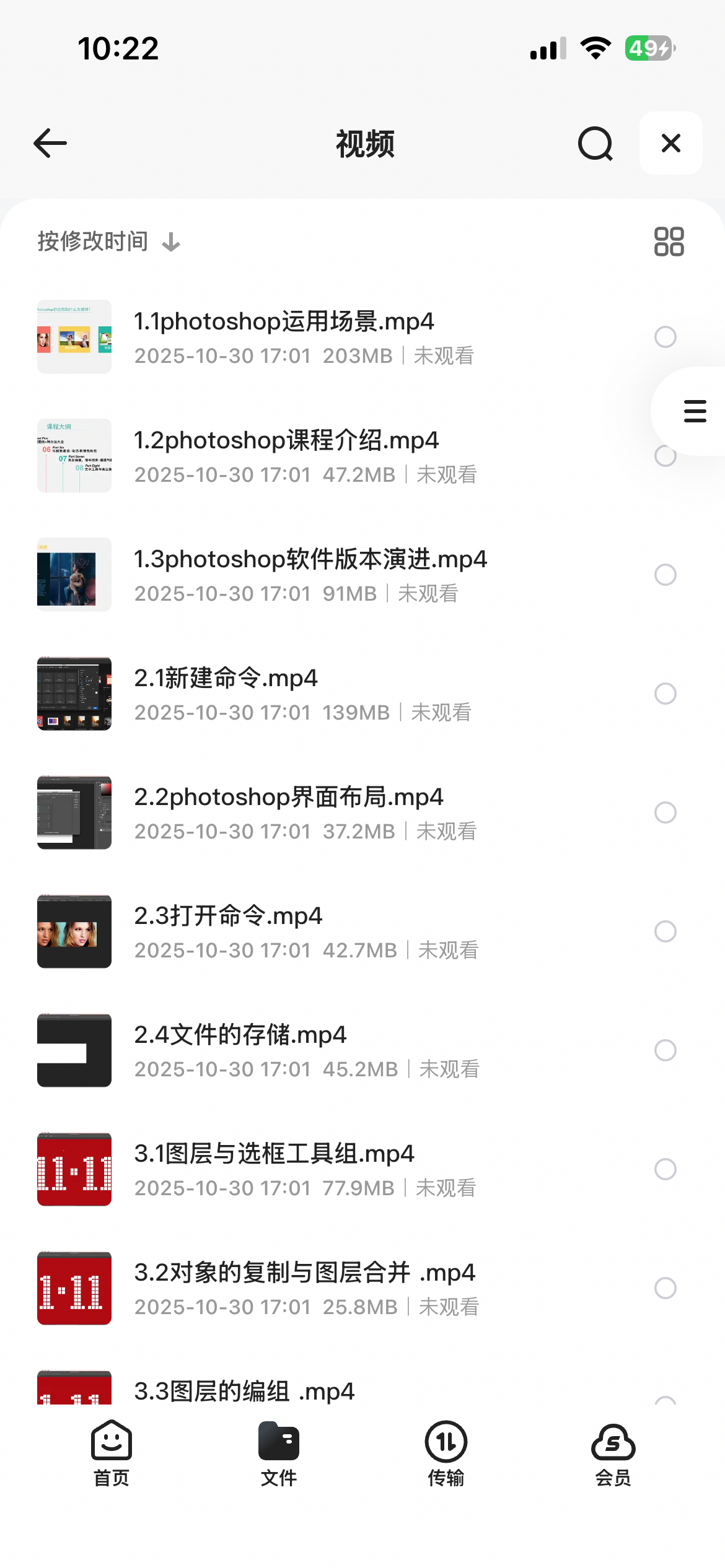Play 1.1photoshop运用场景.mp4
This screenshot has width=725, height=1568.
pos(285,336)
